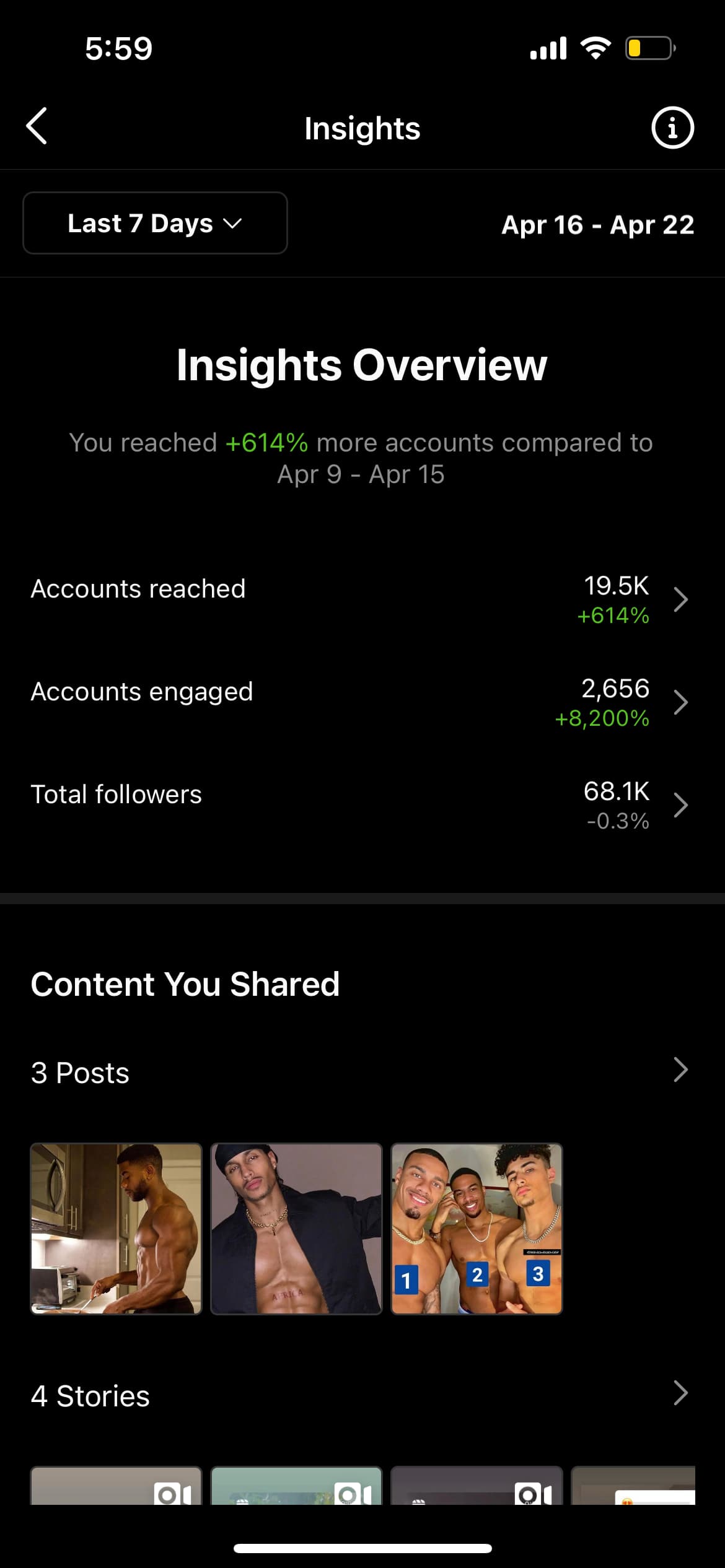The width and height of the screenshot is (725, 1568).
Task: Open Accounts reached details
Action: click(362, 600)
